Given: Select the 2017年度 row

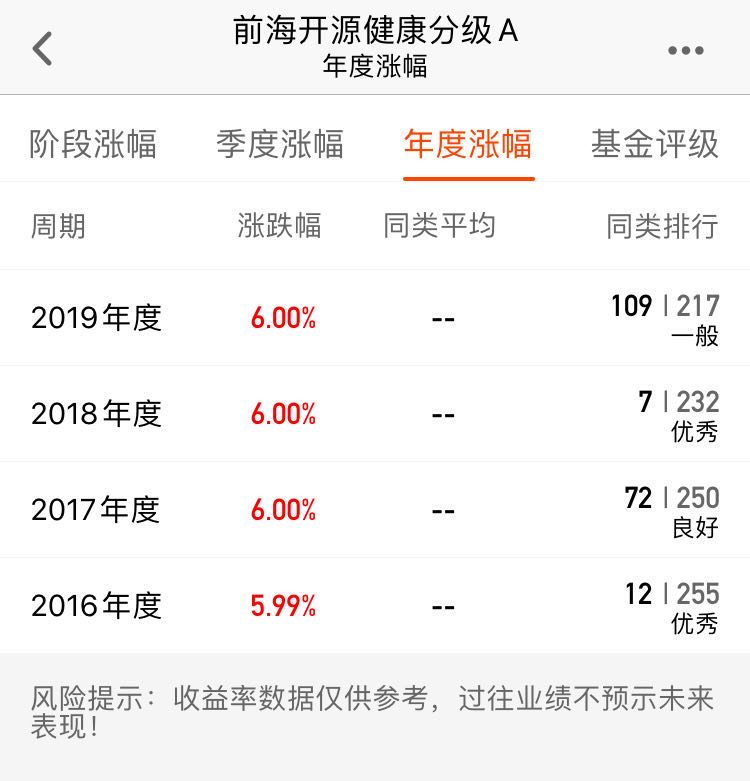Looking at the screenshot, I should pos(95,508).
